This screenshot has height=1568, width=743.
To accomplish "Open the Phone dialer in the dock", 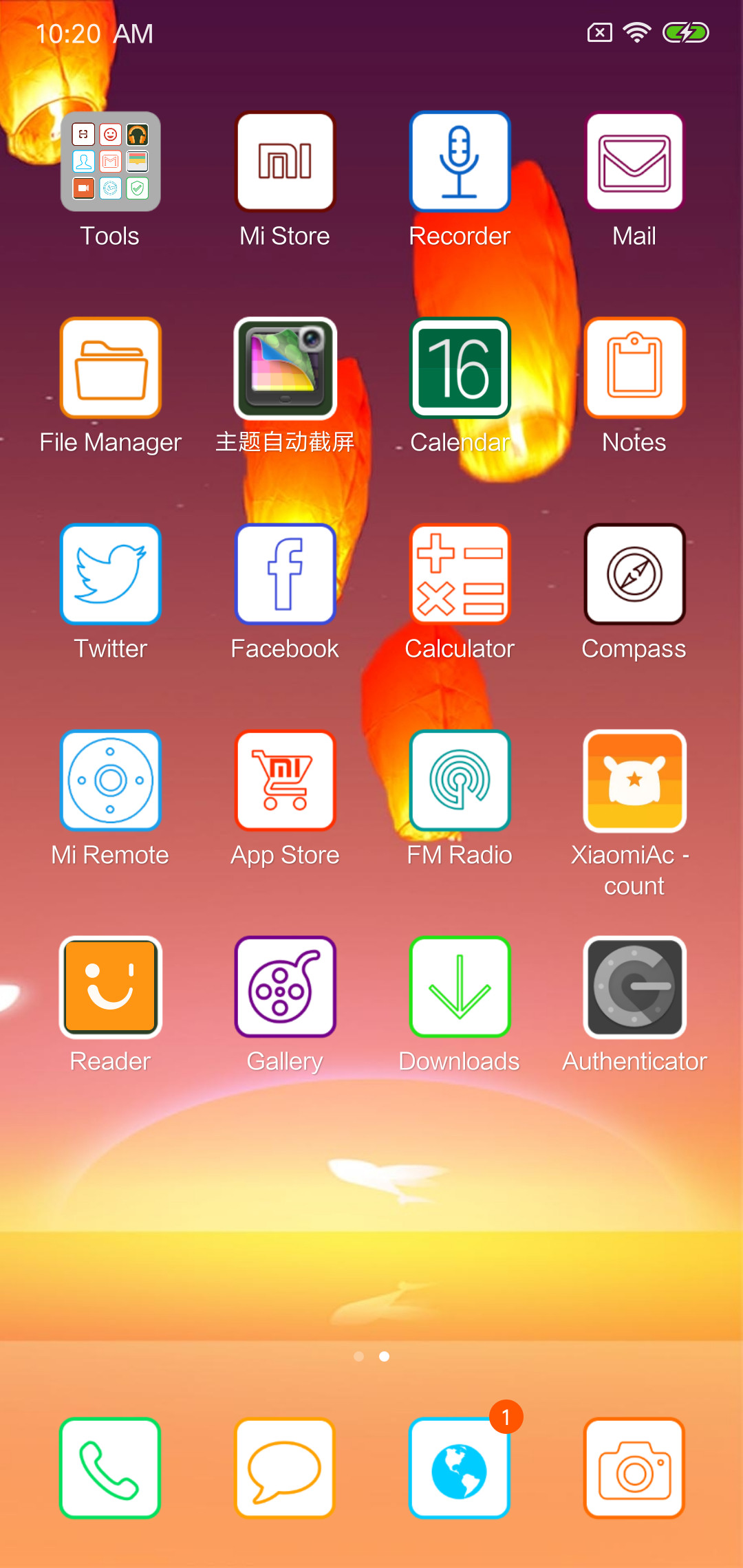I will [110, 1468].
